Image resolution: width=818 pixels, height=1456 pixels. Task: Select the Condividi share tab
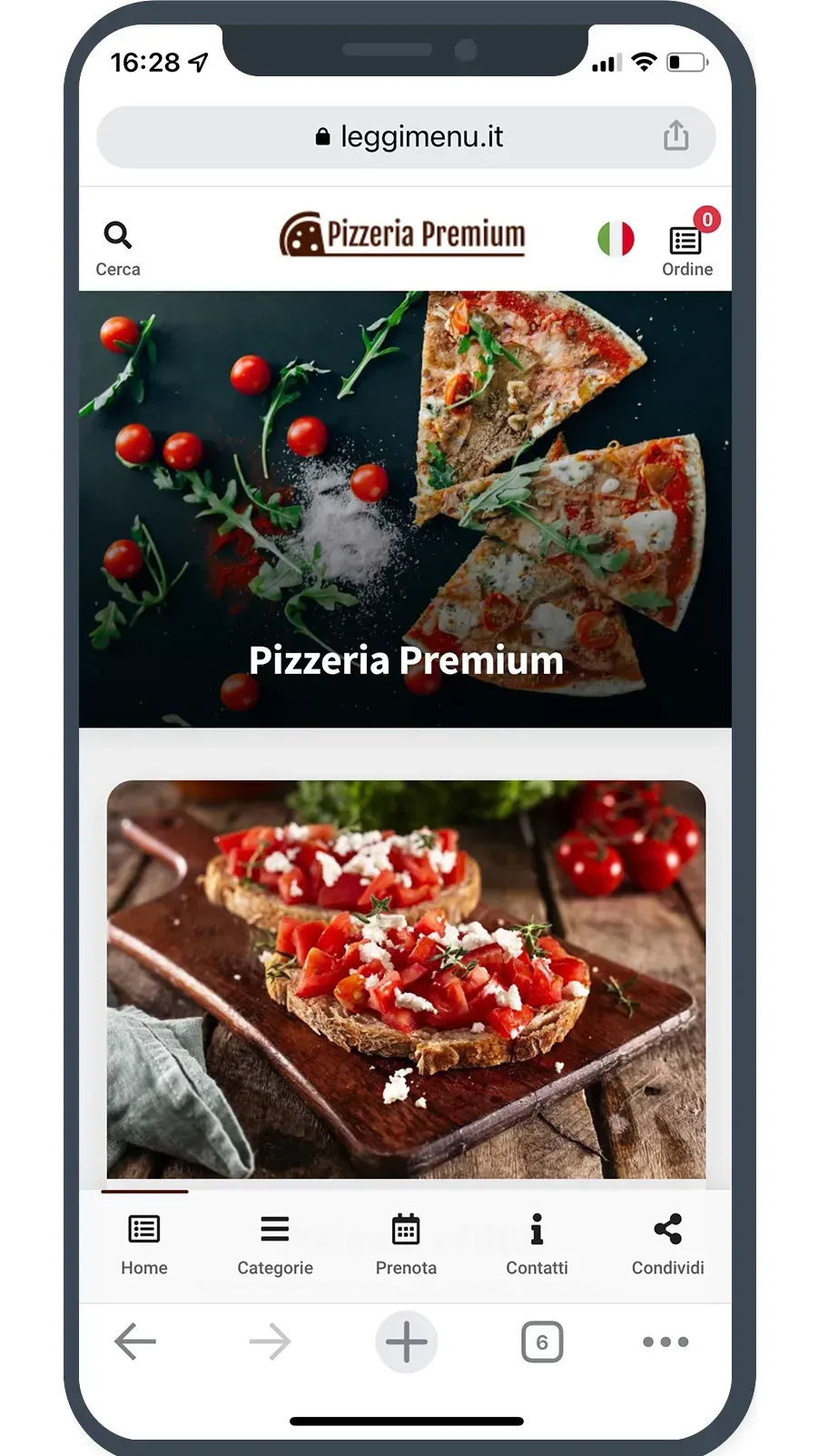coord(667,1244)
